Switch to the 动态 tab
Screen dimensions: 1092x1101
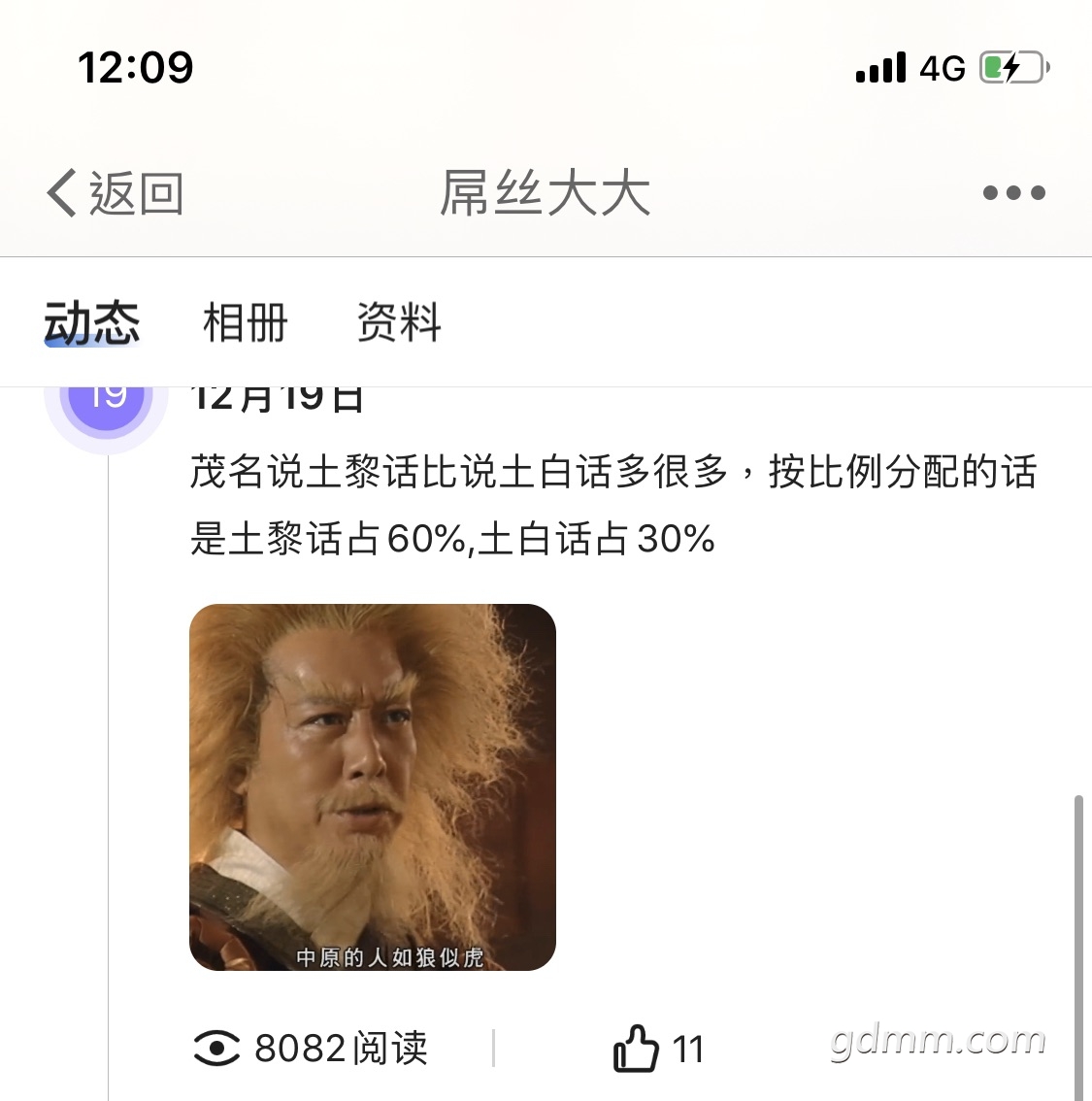click(92, 322)
